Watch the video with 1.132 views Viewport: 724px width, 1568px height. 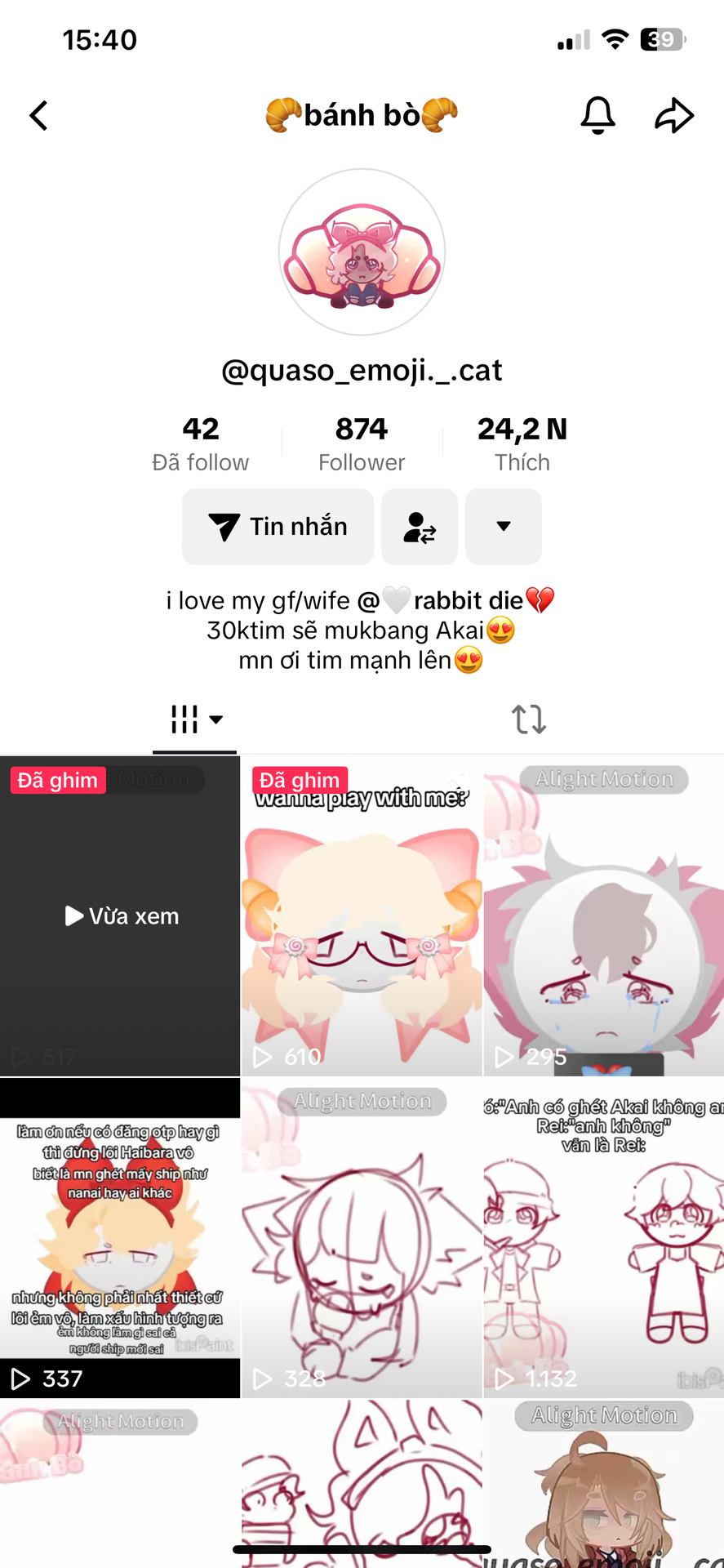click(x=603, y=1237)
